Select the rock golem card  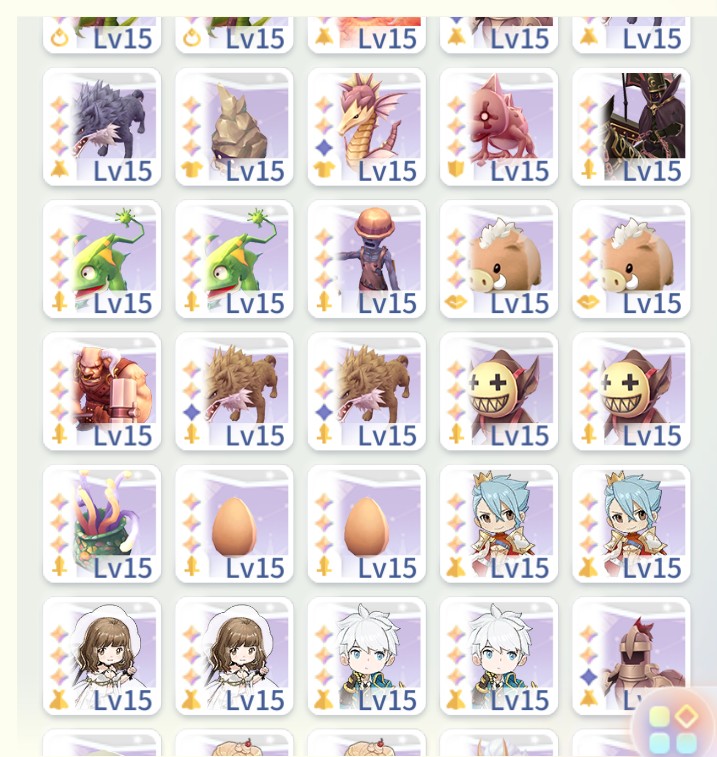coord(234,127)
